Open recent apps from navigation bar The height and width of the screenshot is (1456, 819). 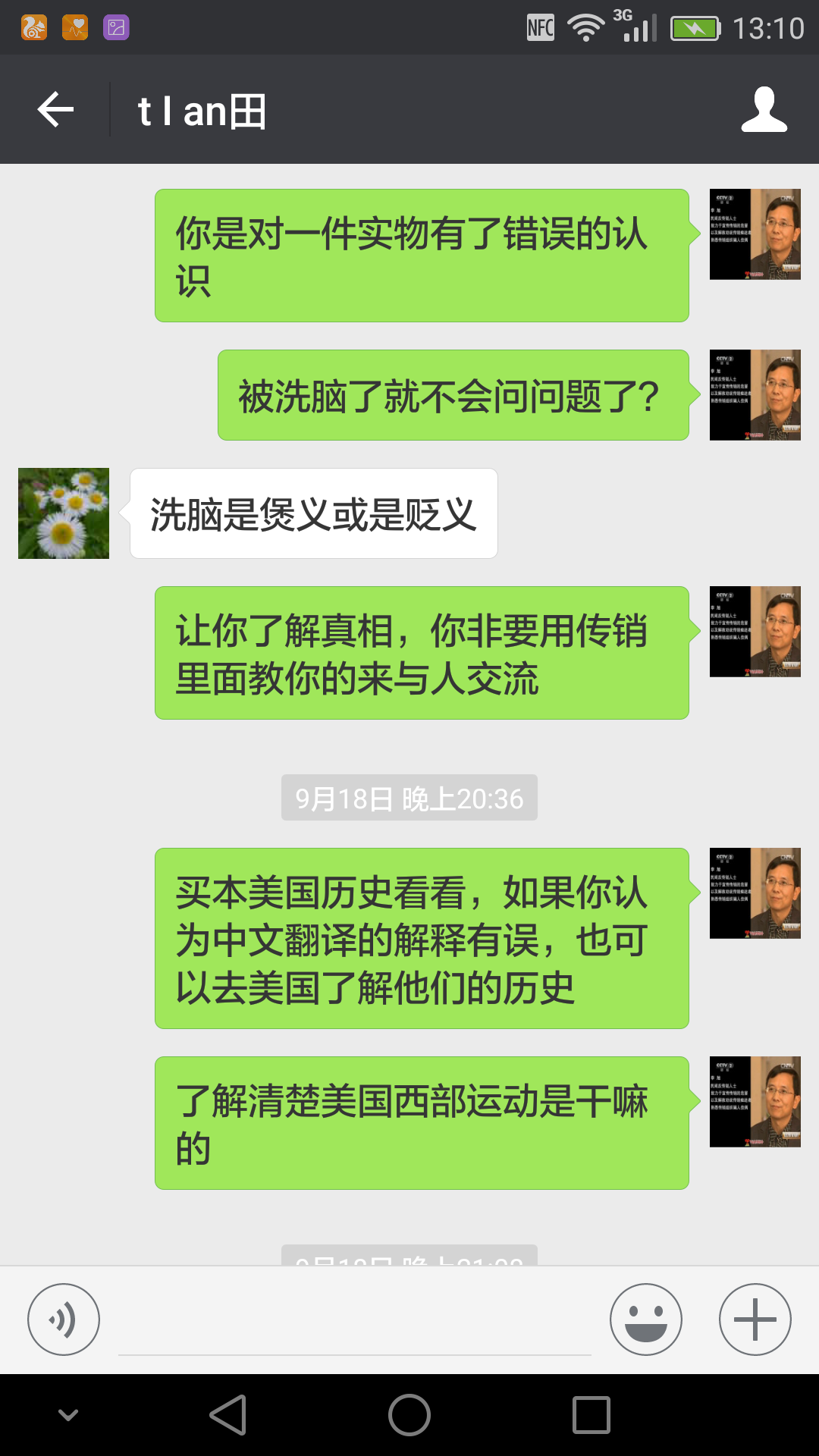(x=591, y=1415)
